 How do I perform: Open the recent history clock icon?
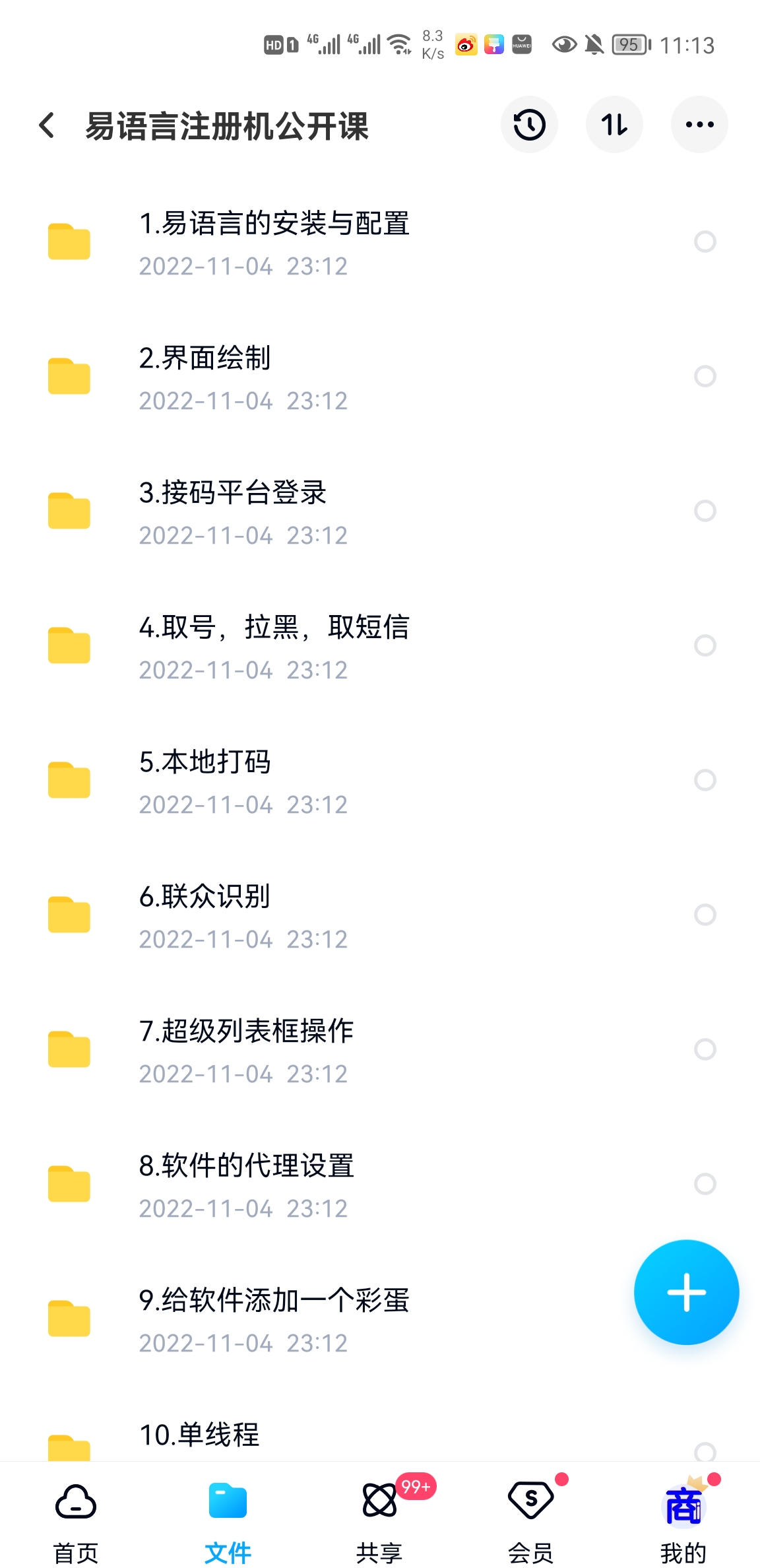(x=529, y=125)
